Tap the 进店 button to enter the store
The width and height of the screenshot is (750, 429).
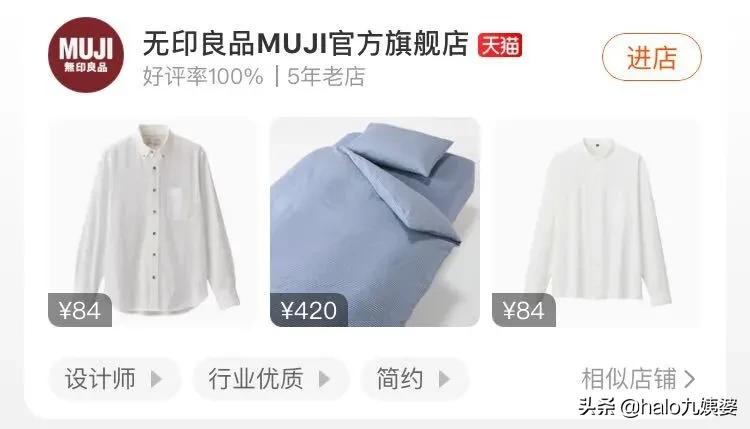(651, 58)
